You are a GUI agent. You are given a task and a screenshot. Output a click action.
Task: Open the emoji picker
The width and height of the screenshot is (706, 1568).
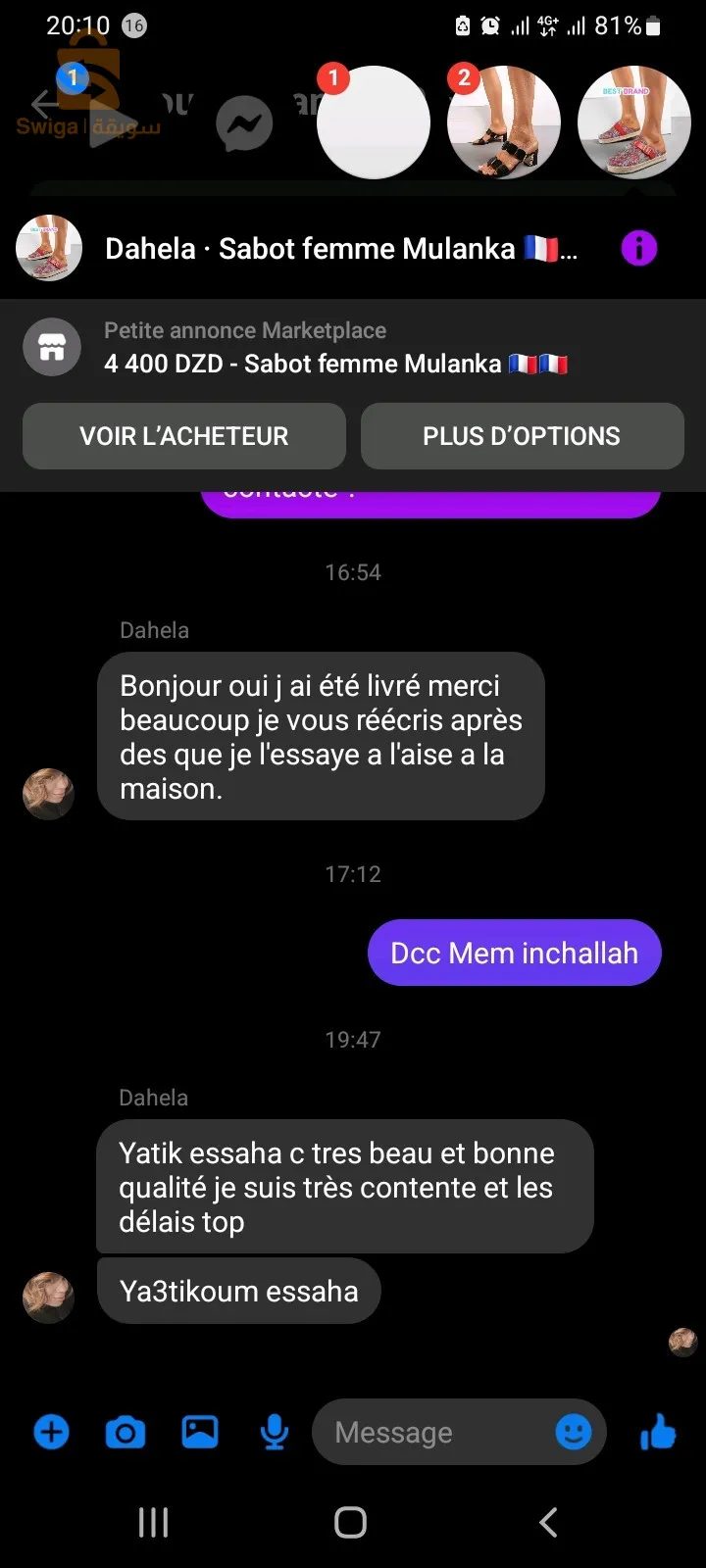click(574, 1433)
